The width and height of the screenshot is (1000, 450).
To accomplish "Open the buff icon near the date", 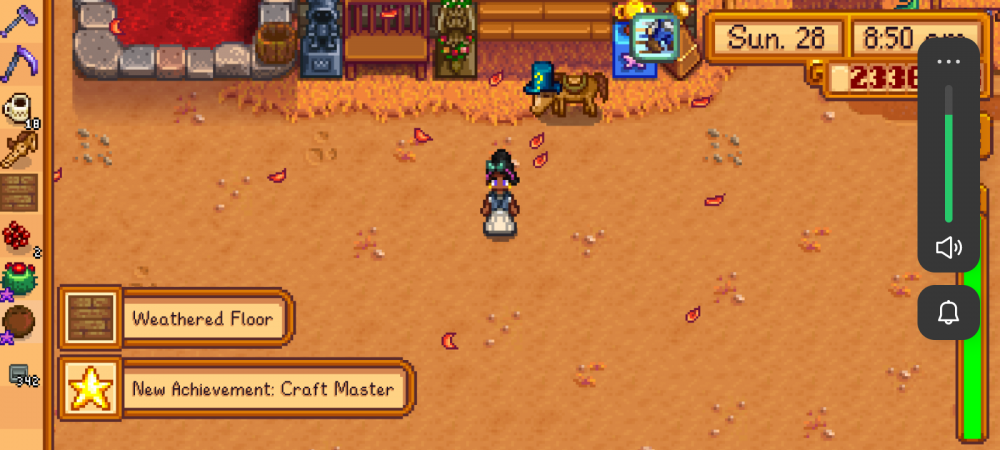I will [656, 35].
